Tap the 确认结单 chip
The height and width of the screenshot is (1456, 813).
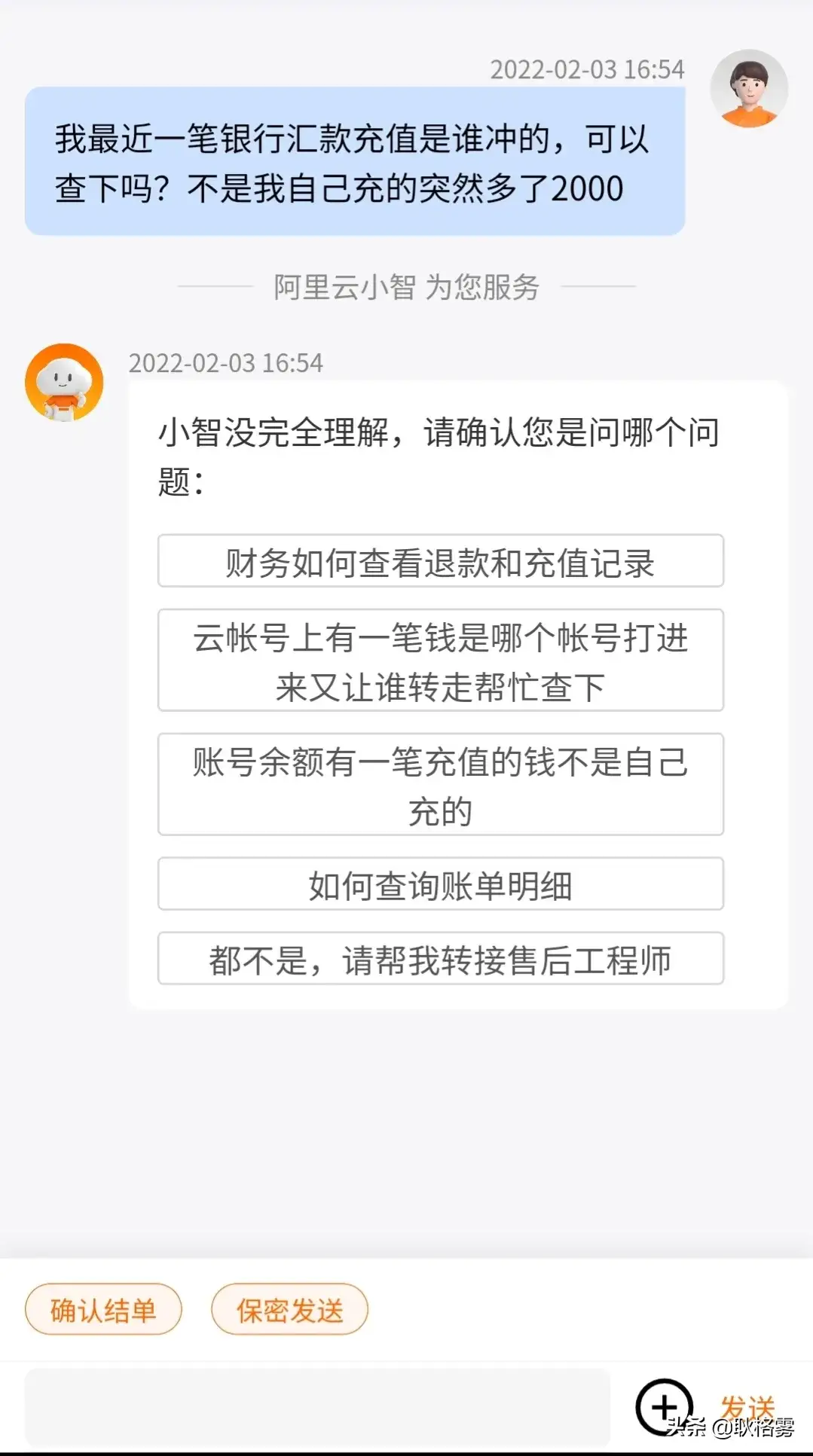103,1309
